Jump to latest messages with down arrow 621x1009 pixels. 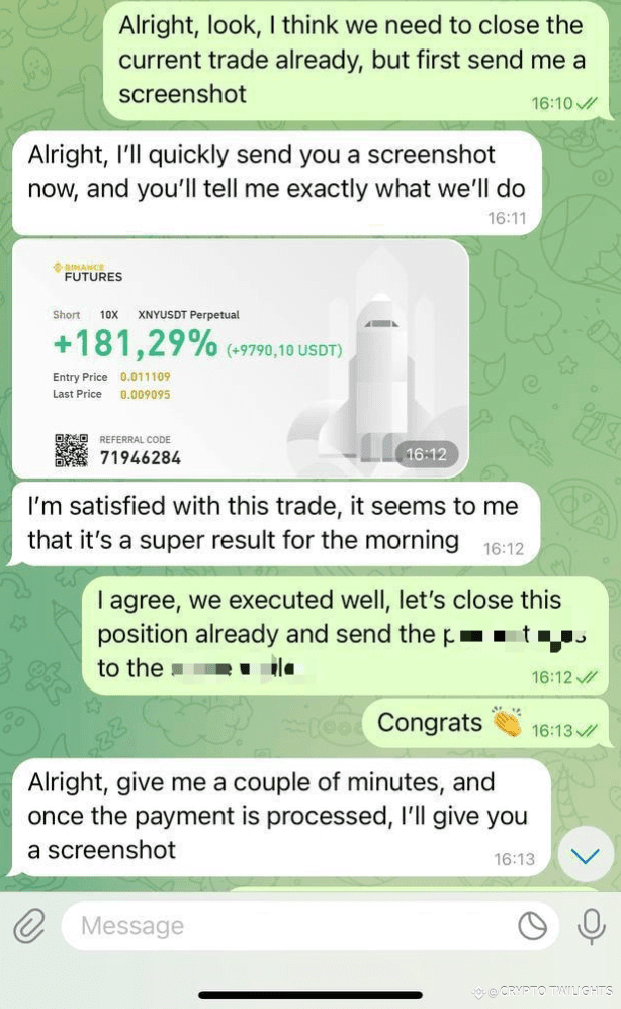click(586, 855)
